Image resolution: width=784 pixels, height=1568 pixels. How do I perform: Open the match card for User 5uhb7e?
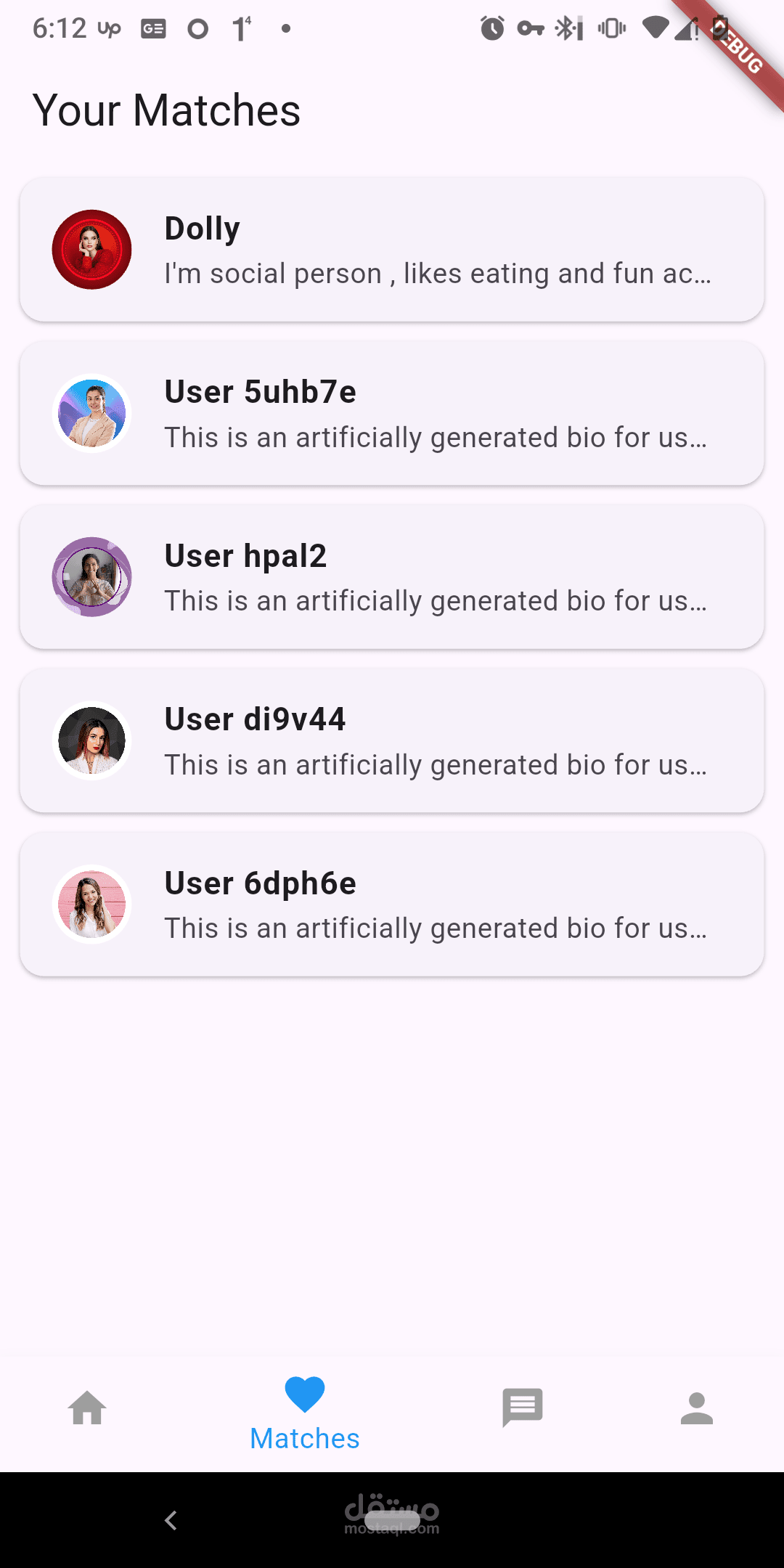pos(392,413)
